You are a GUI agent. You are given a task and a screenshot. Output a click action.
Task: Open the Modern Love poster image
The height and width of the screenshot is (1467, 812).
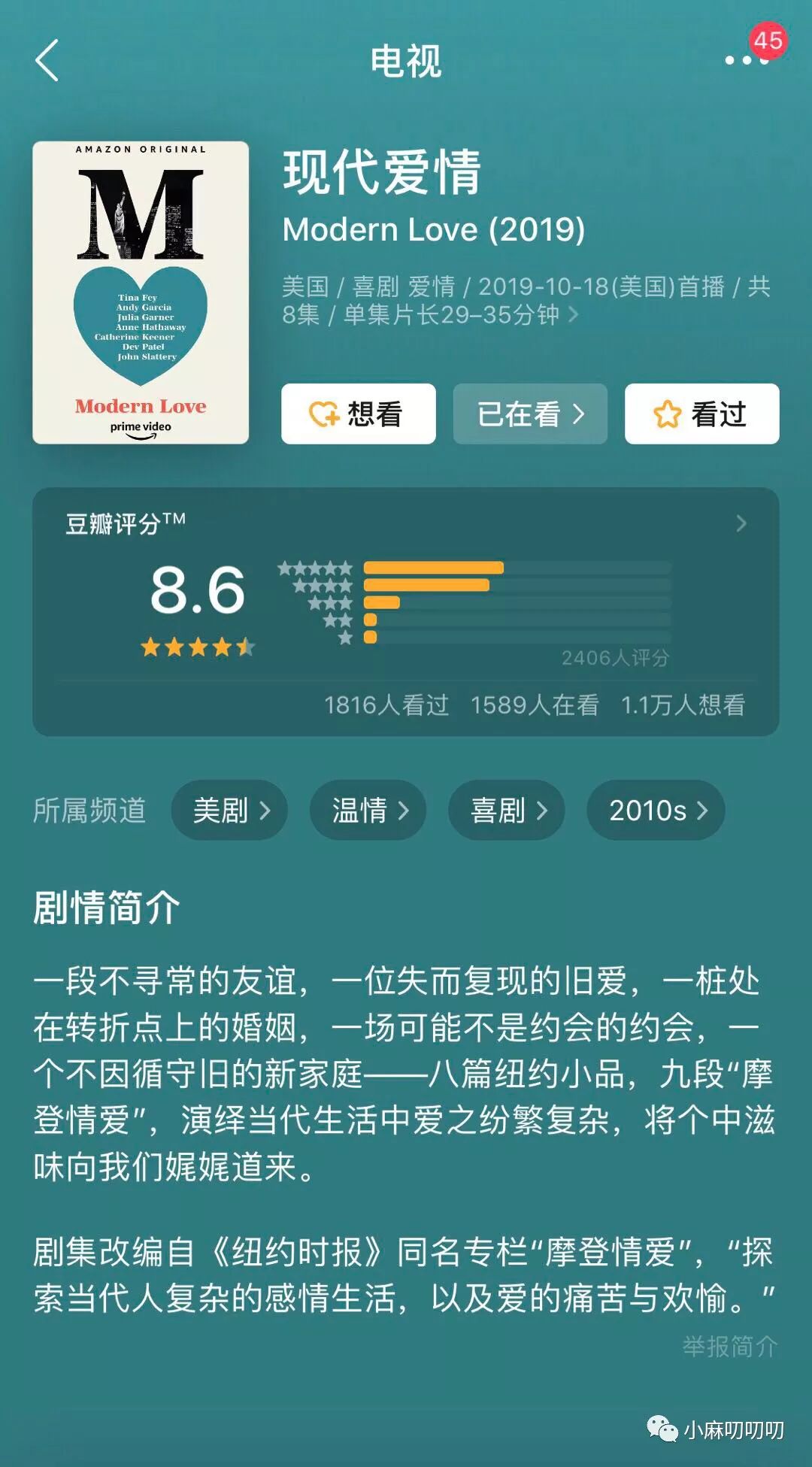pyautogui.click(x=141, y=292)
